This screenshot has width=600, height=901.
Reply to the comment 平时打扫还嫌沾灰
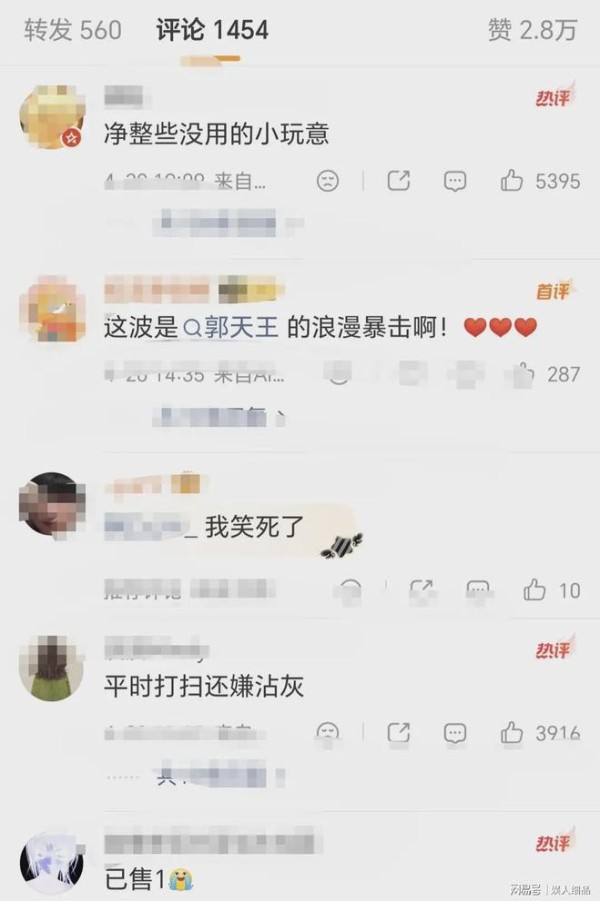point(455,733)
